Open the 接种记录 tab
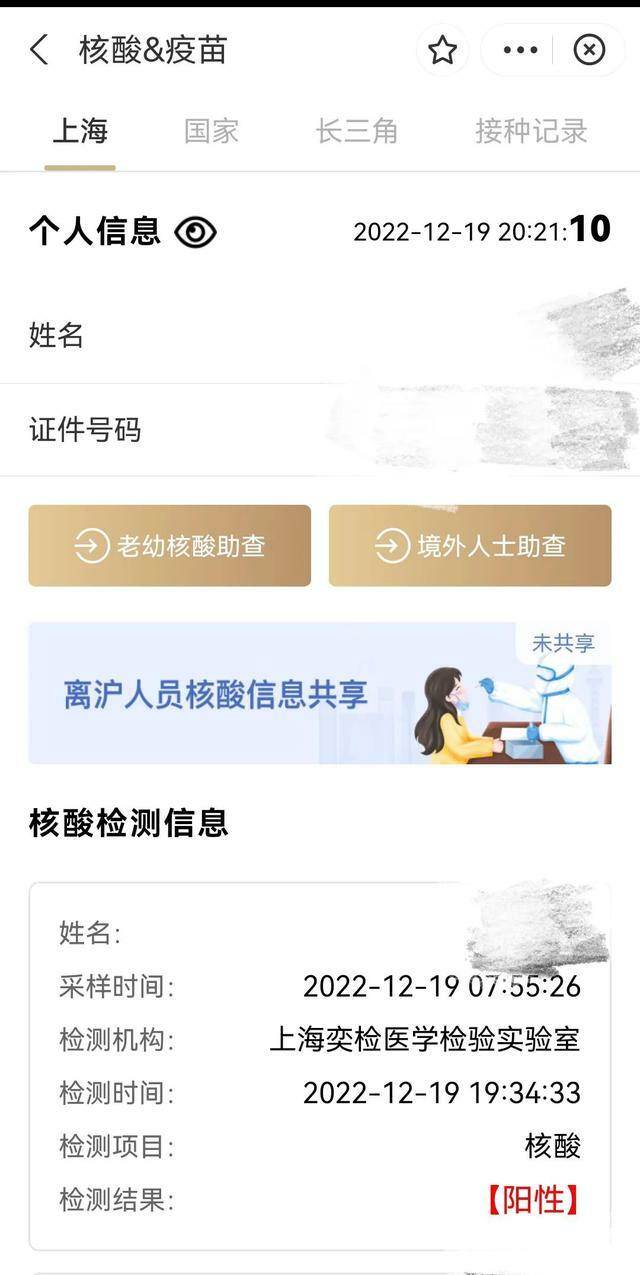The image size is (640, 1275). (x=530, y=131)
